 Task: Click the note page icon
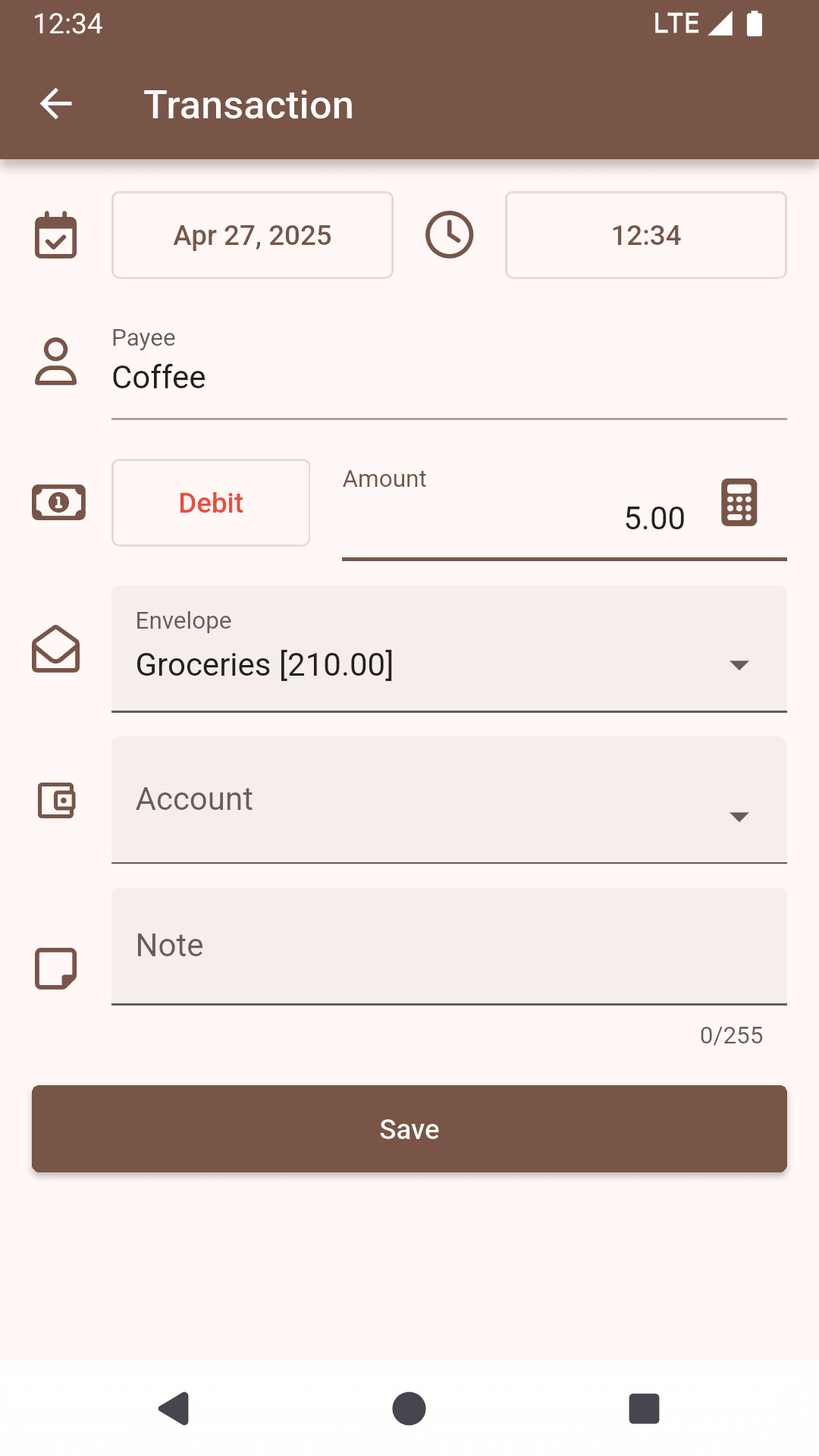click(x=56, y=968)
